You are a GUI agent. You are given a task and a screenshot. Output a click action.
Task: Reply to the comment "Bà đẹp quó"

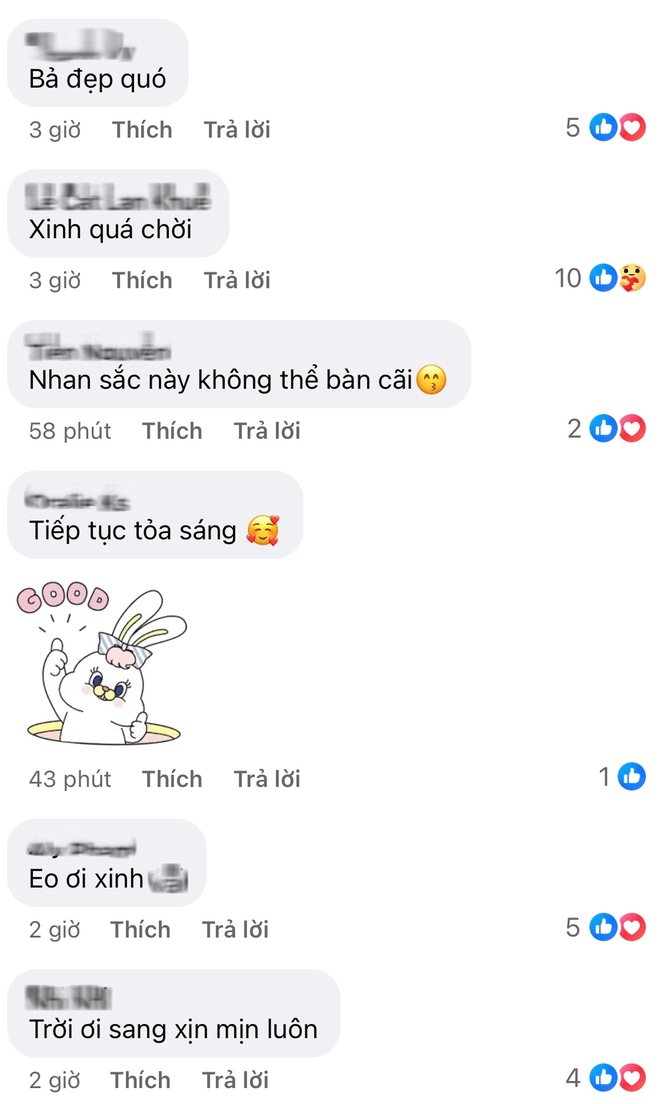coord(237,130)
